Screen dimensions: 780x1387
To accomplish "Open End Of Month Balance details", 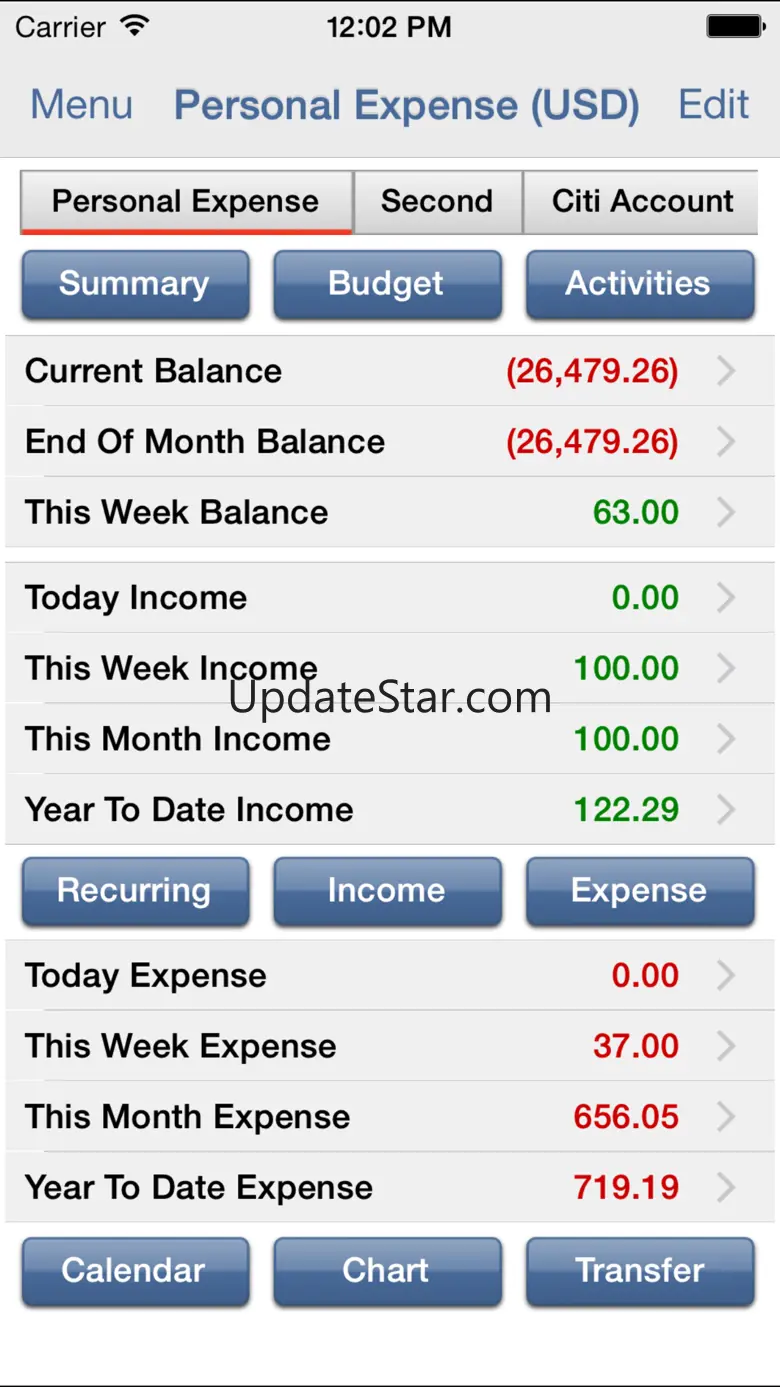I will 390,442.
